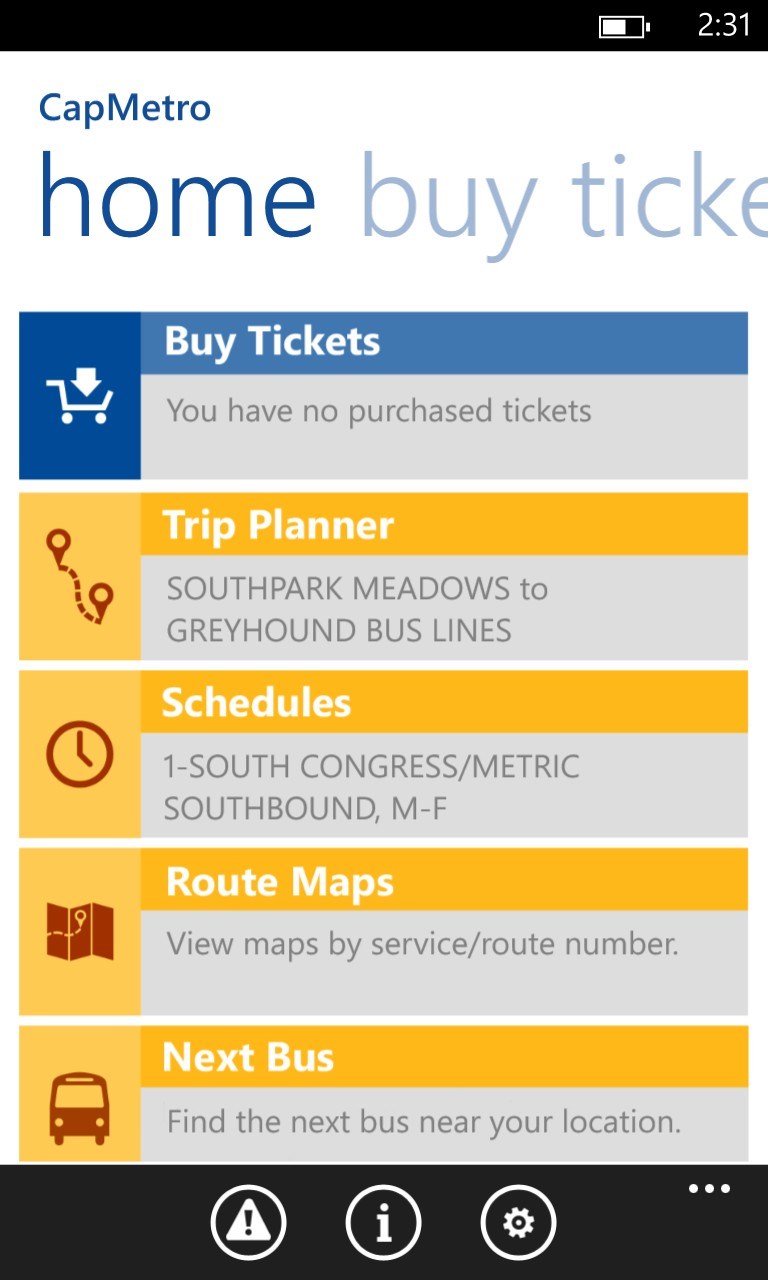Open settings with the gear icon
The width and height of the screenshot is (768, 1280).
tap(518, 1221)
